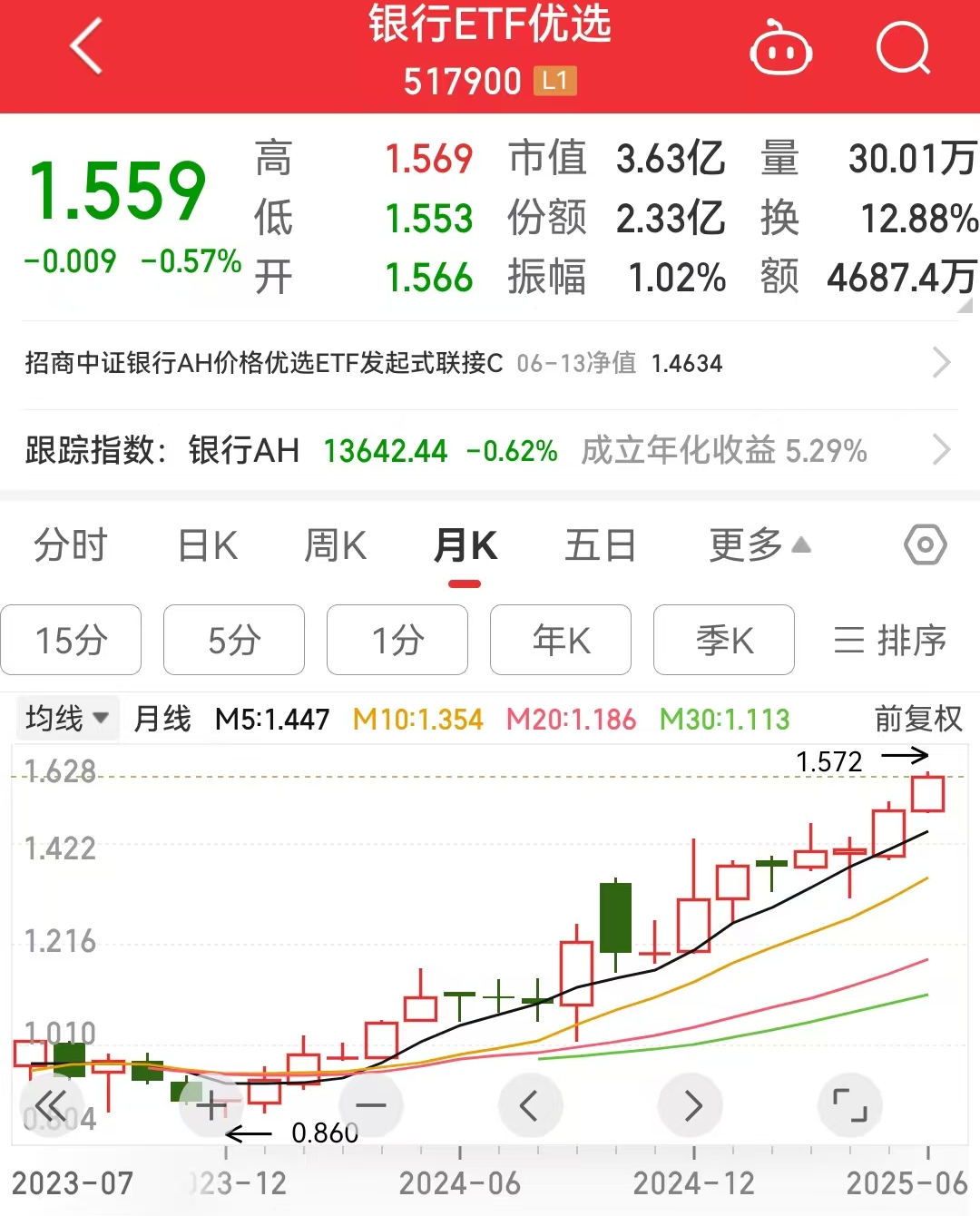Toggle to 季K quarterly candles
The height and width of the screenshot is (1216, 980).
tap(723, 641)
